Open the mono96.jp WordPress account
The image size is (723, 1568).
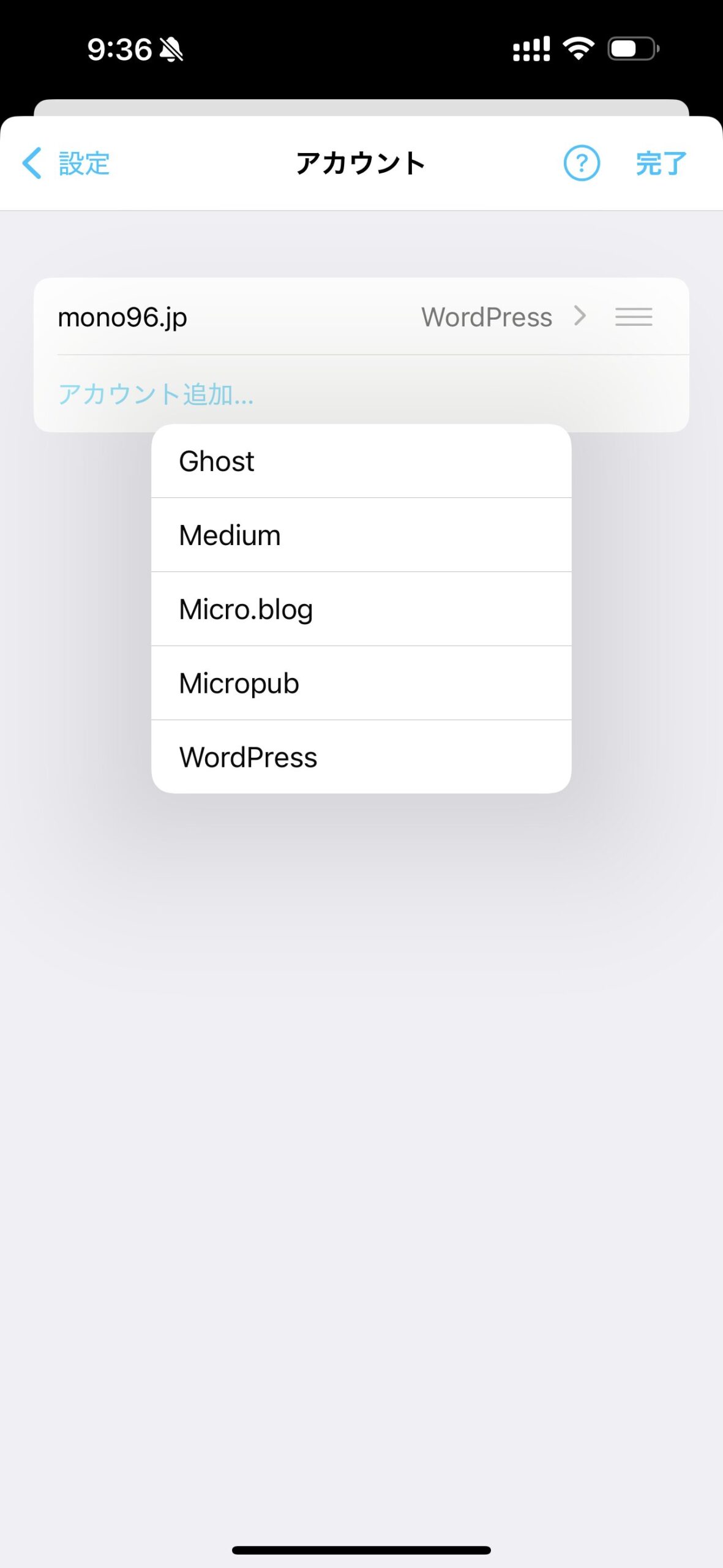(361, 317)
